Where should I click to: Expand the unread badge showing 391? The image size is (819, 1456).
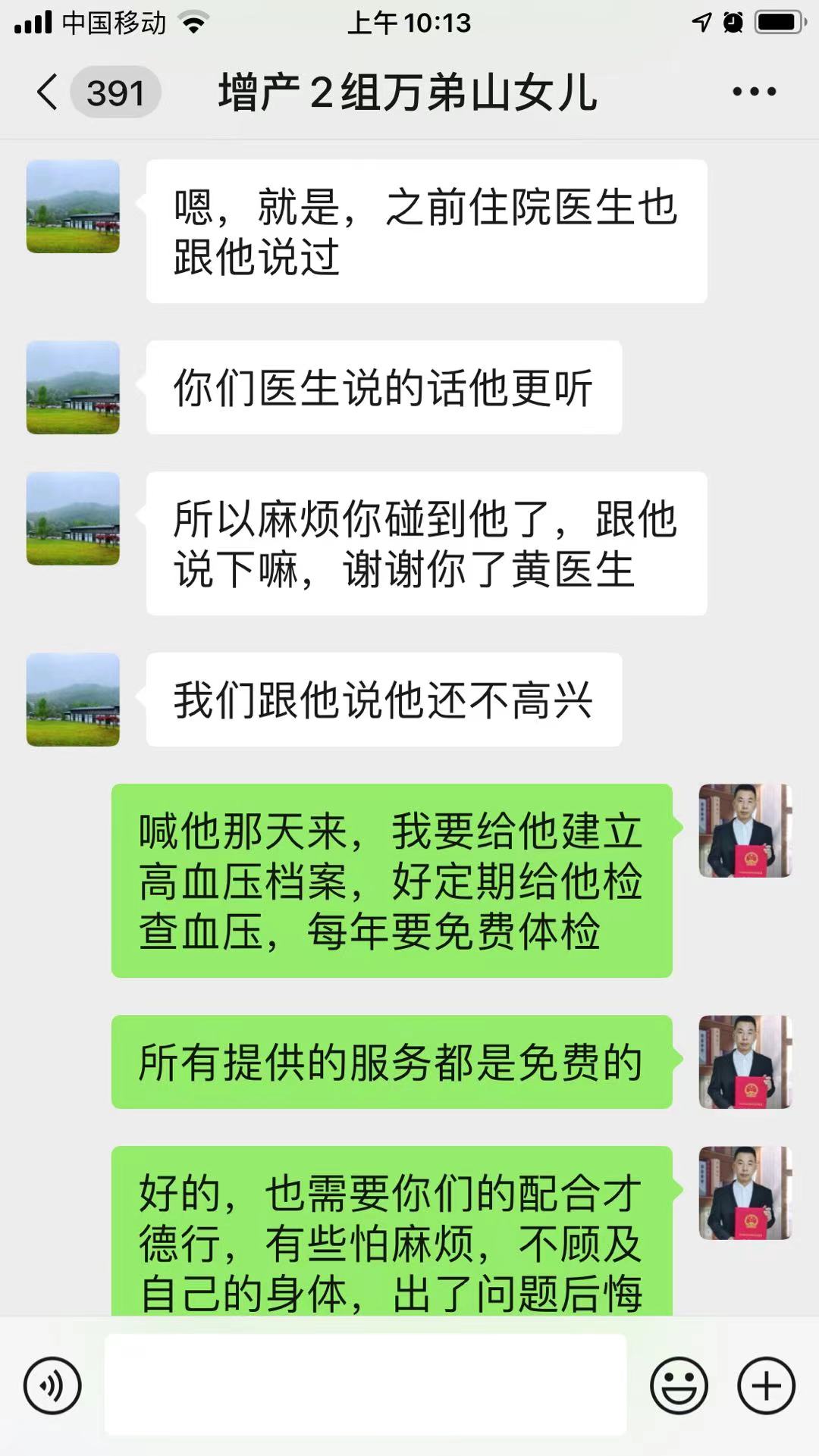click(x=114, y=91)
